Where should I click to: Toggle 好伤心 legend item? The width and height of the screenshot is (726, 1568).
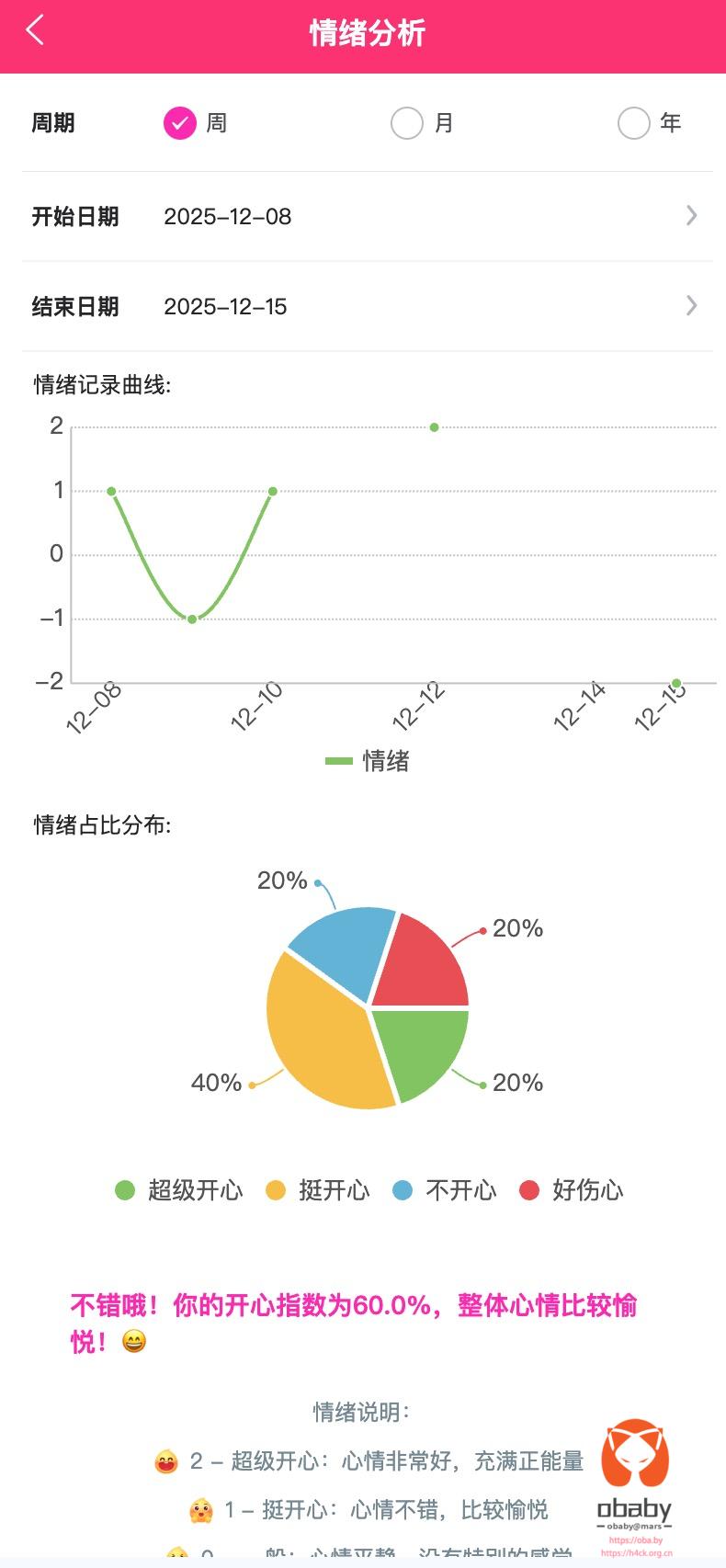click(x=572, y=1190)
